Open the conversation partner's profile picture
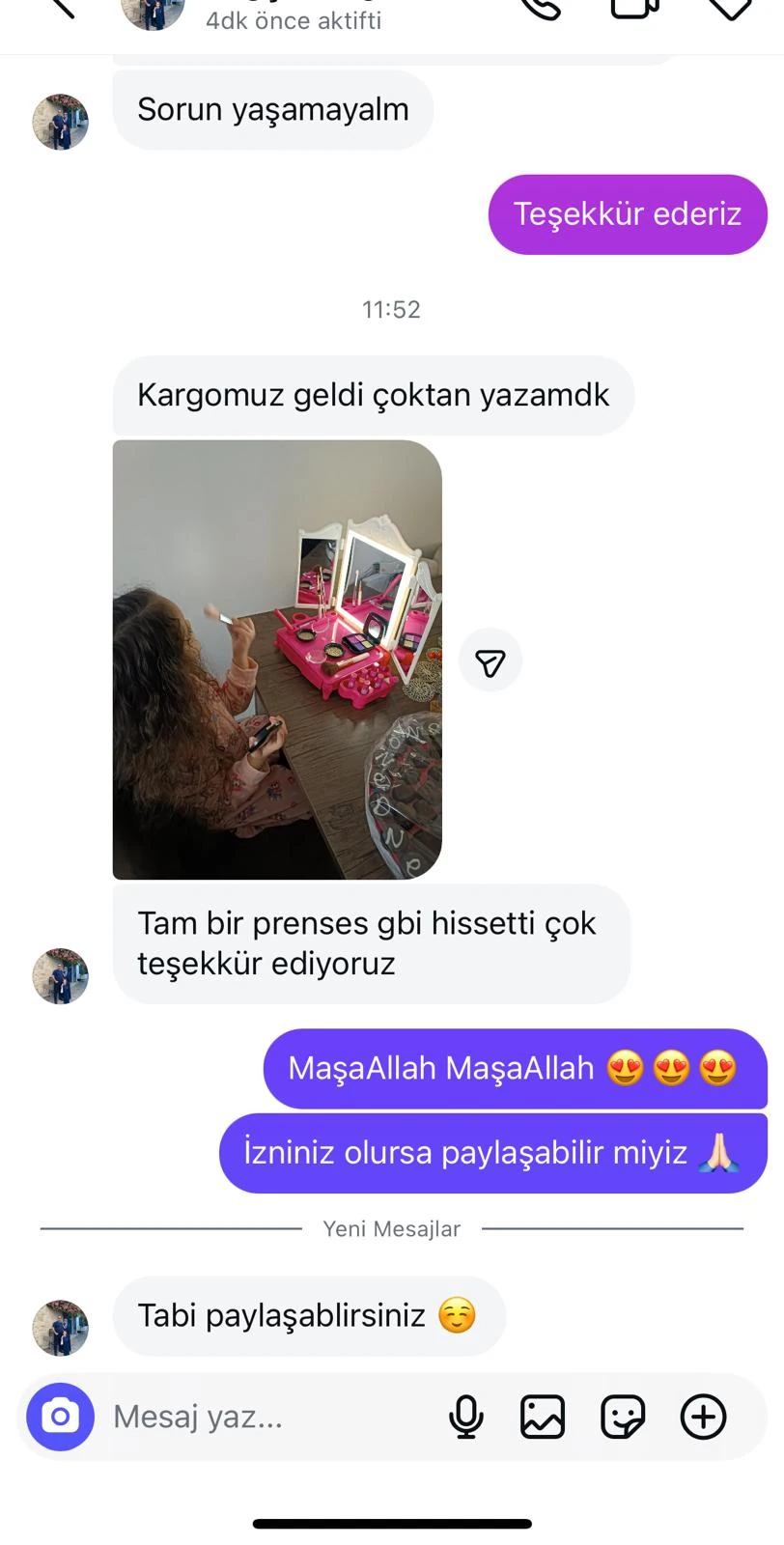The image size is (784, 1545). (x=152, y=14)
